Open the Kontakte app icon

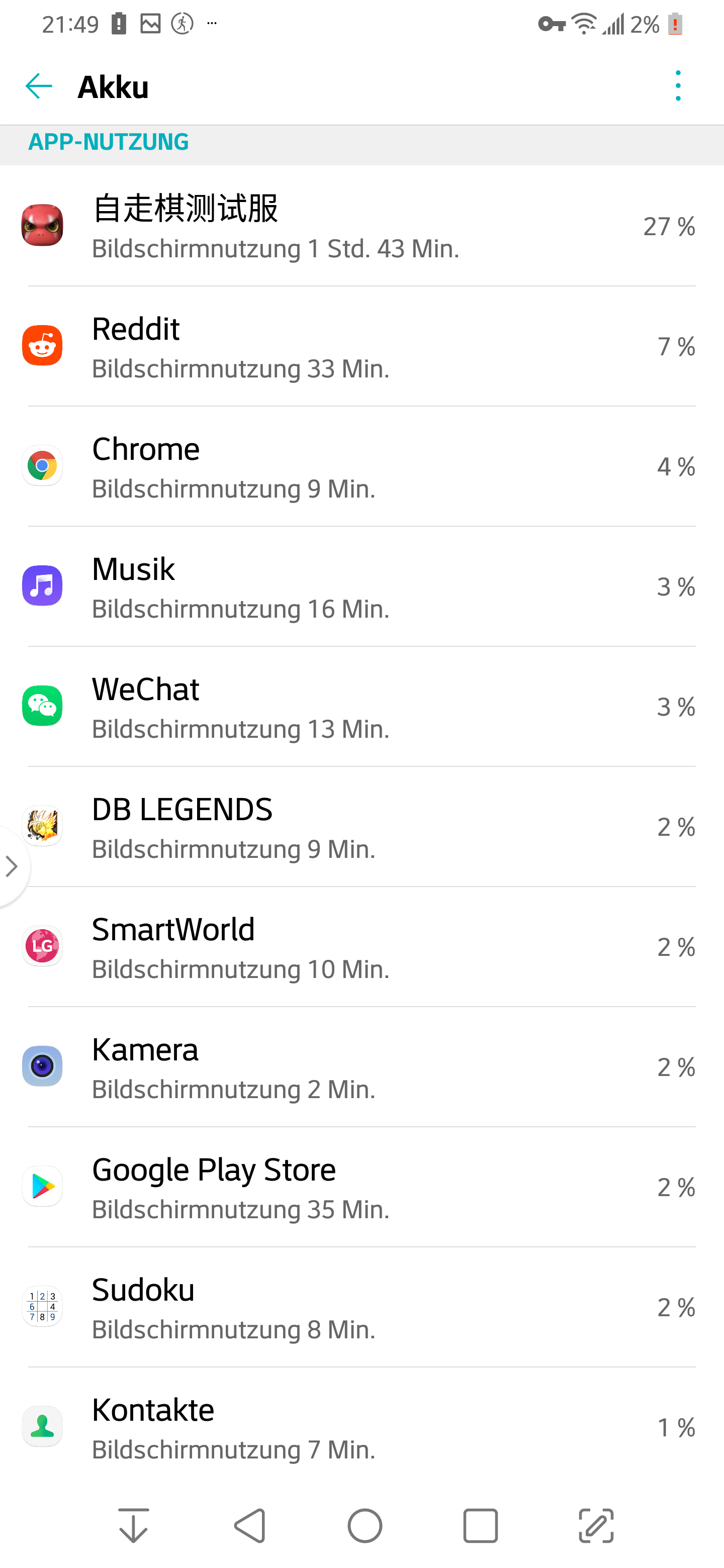tap(42, 1426)
